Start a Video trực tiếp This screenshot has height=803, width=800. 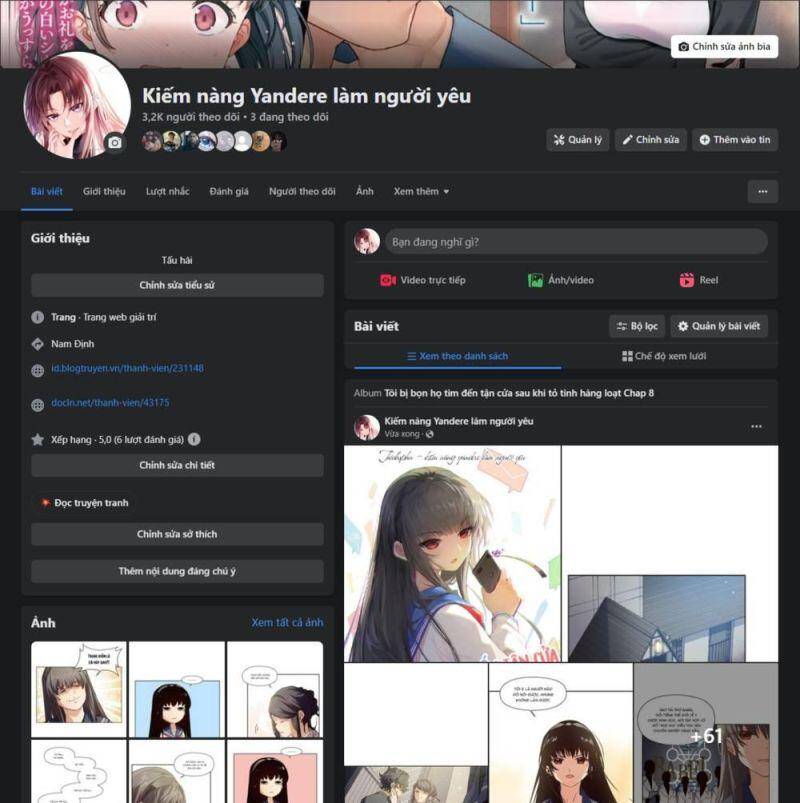(423, 280)
